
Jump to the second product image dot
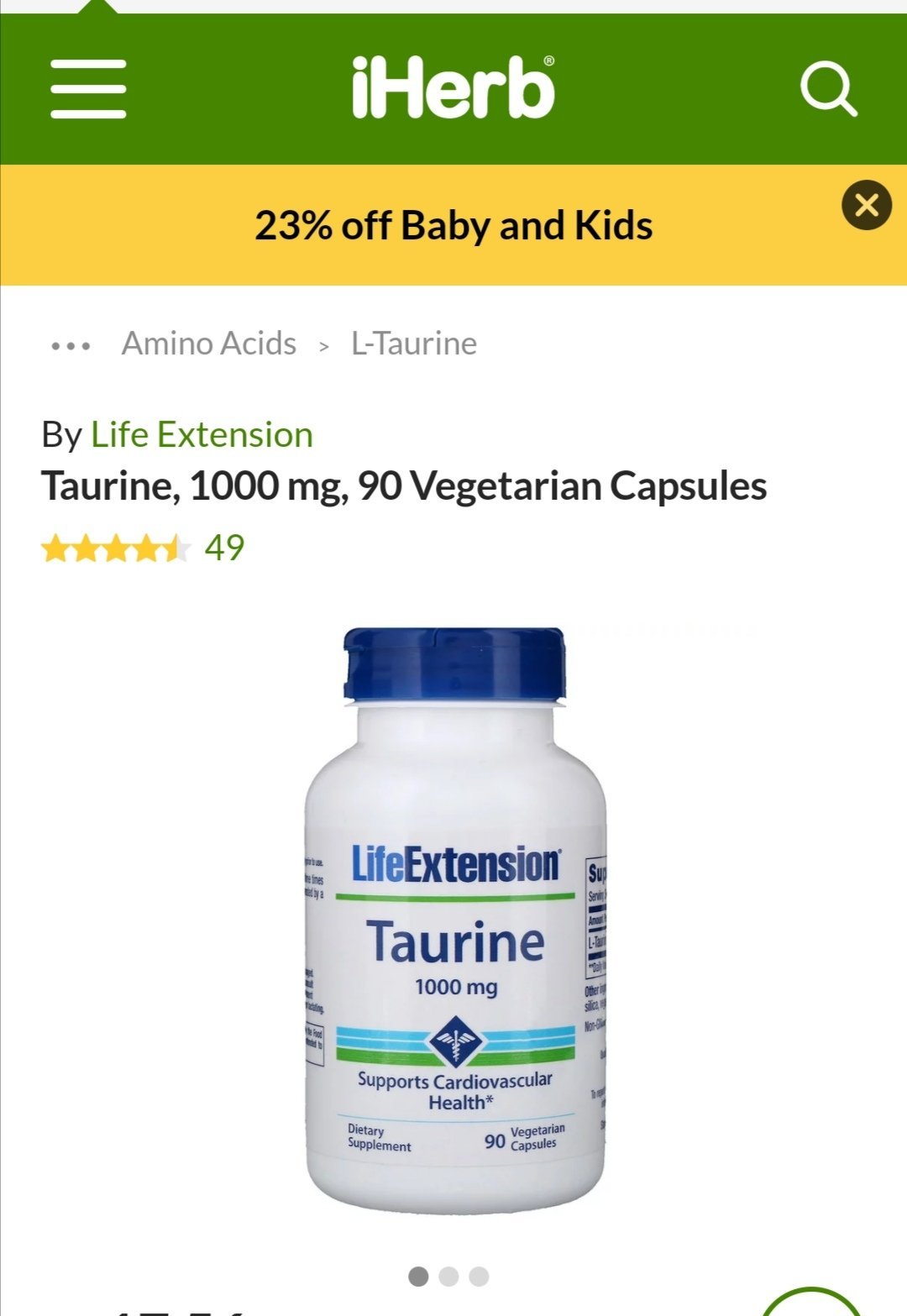click(x=448, y=1277)
